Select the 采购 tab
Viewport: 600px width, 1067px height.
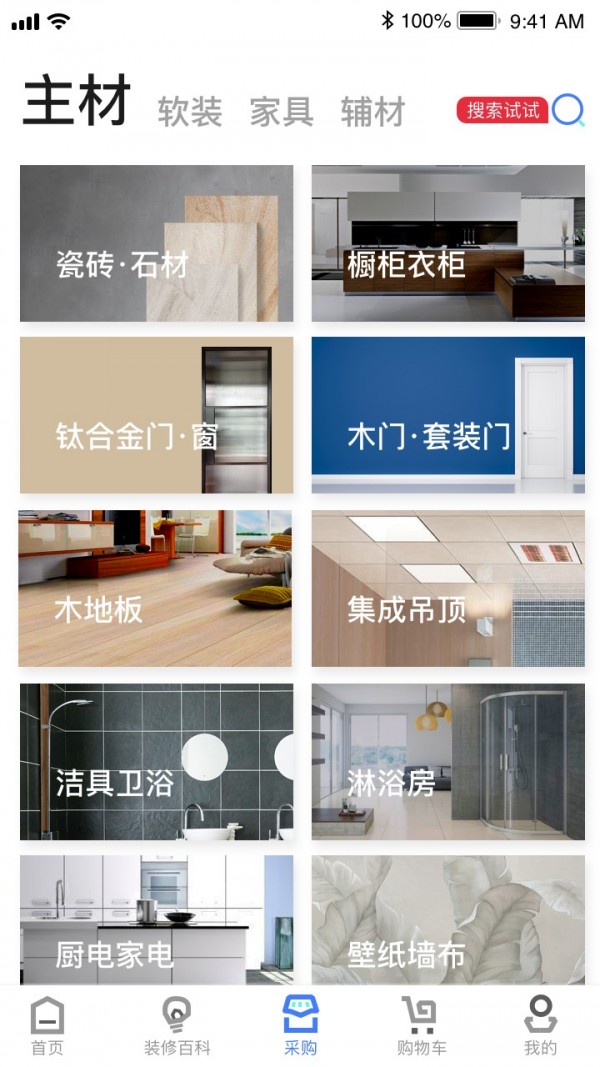300,1027
